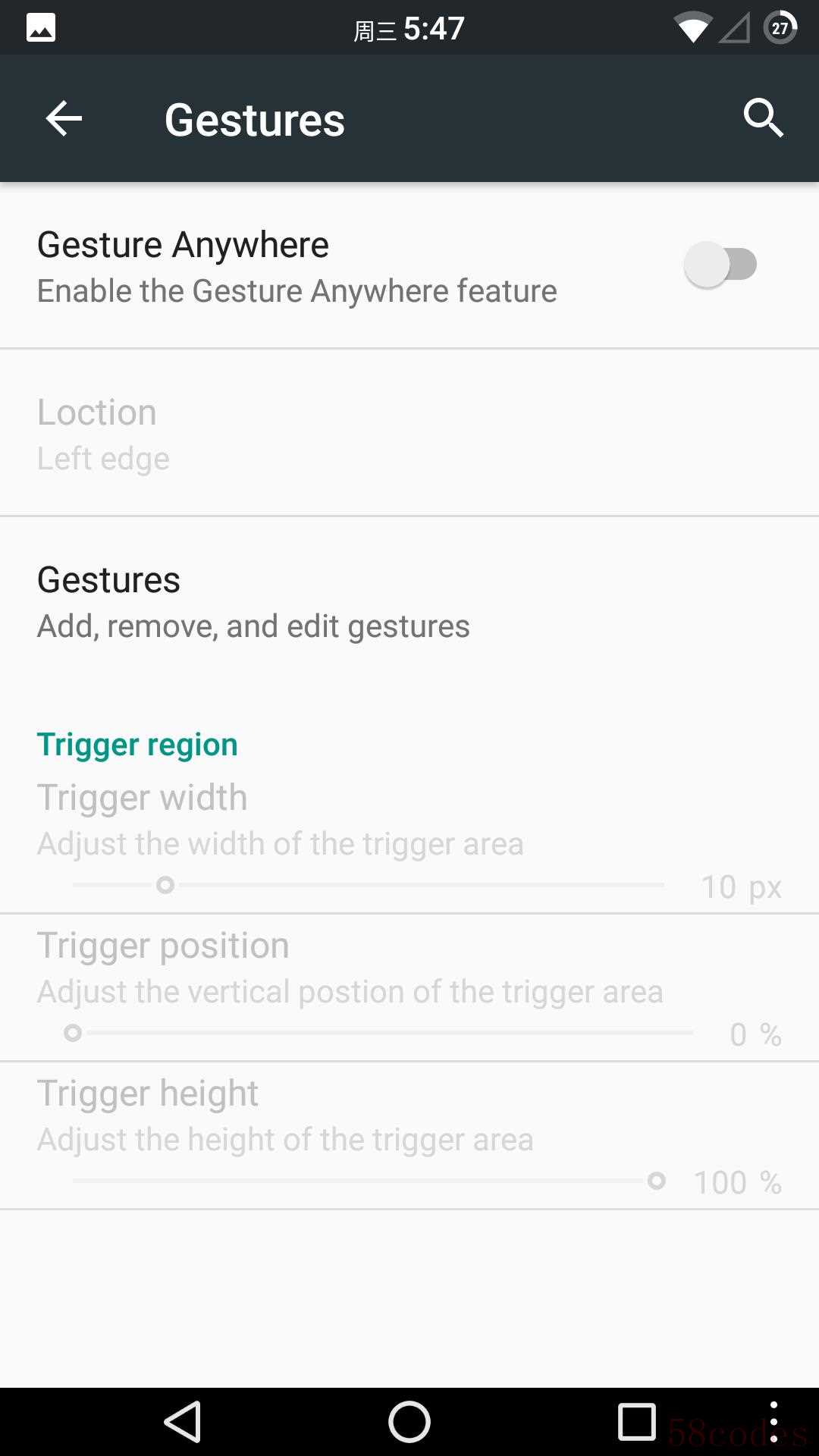The height and width of the screenshot is (1456, 819).
Task: Open Gestures to add, remove, edit gestures
Action: click(253, 602)
